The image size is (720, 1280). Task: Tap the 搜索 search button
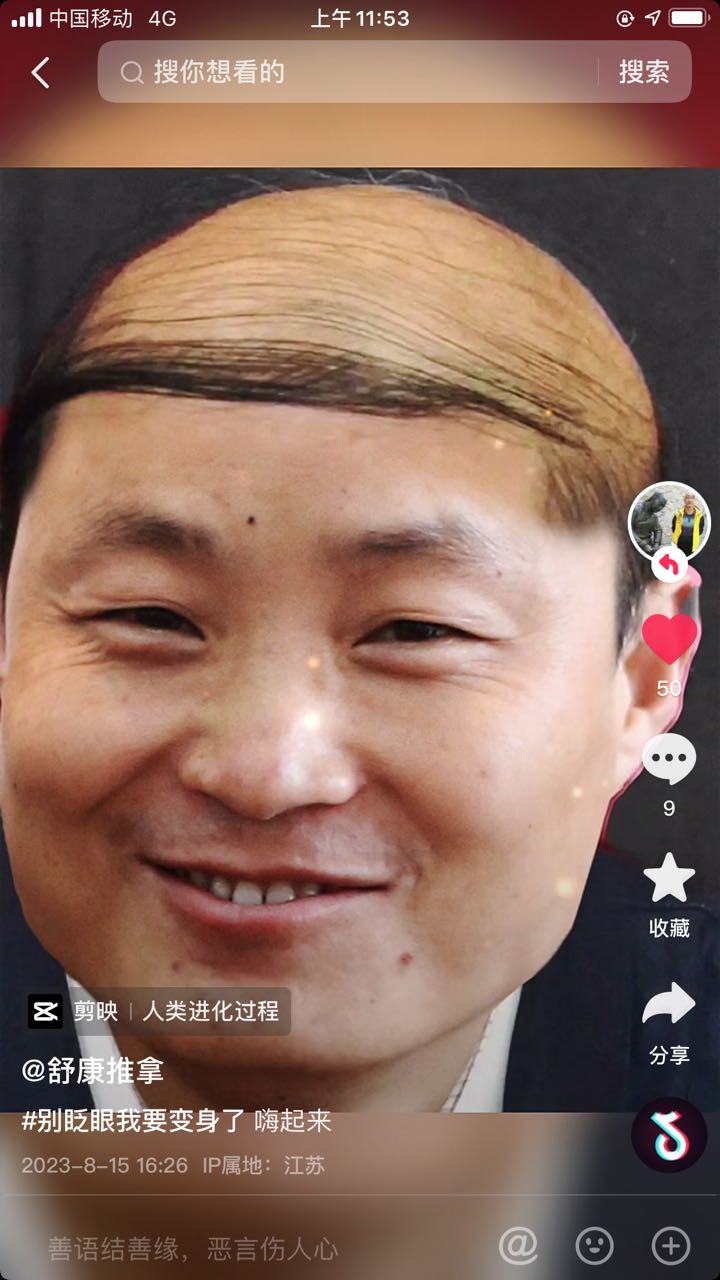[x=644, y=72]
